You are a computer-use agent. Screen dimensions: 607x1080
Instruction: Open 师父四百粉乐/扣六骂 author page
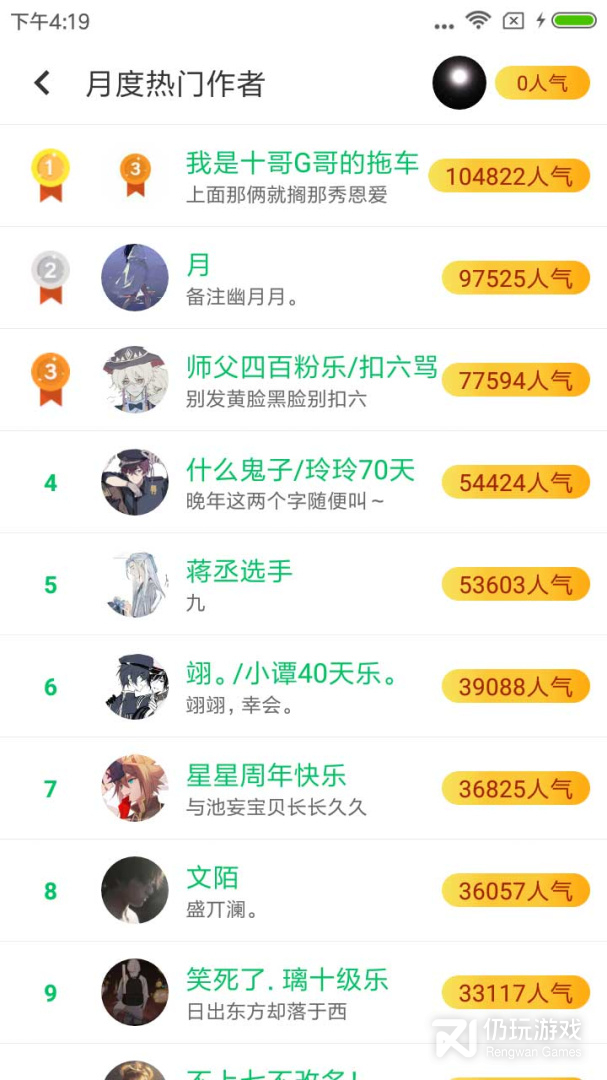(312, 367)
